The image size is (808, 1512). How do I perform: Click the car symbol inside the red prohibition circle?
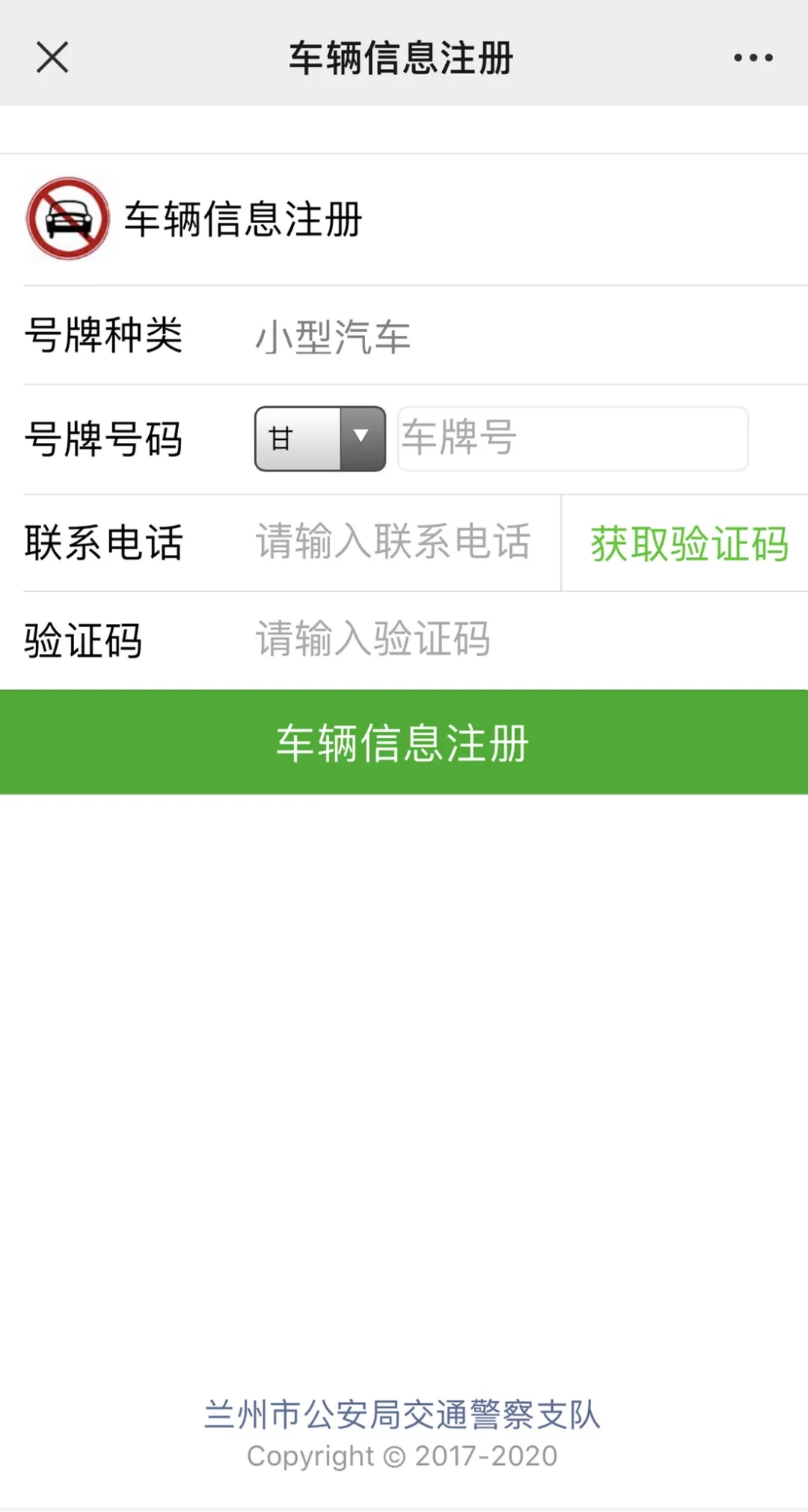67,217
